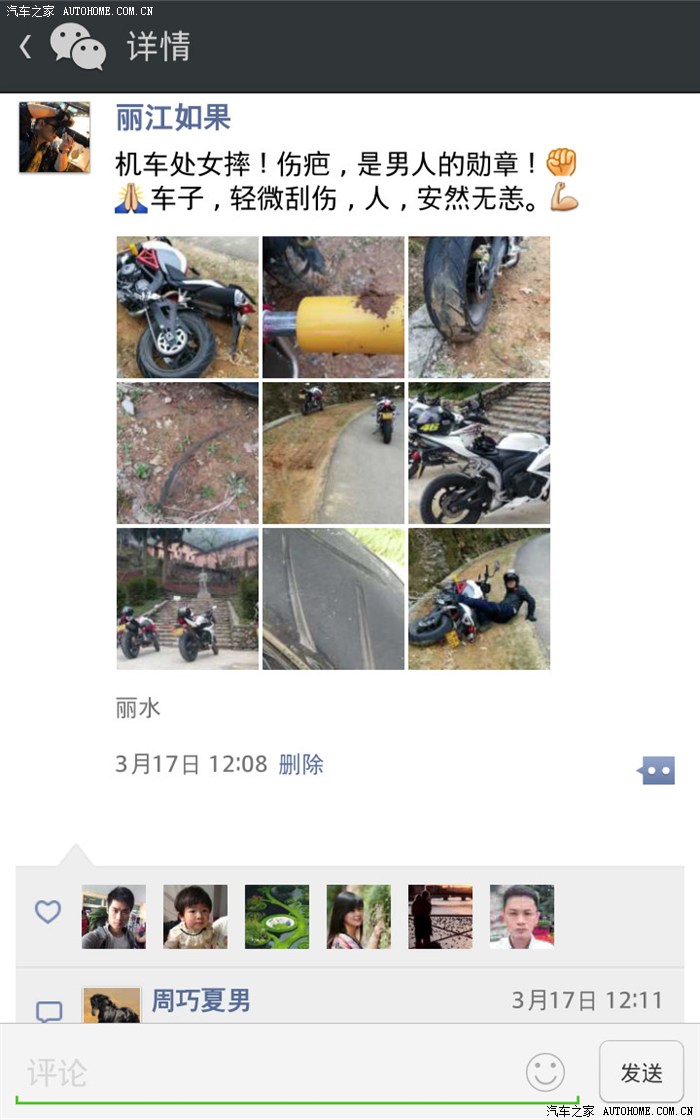Open the emoji picker smiley
The height and width of the screenshot is (1120, 700).
(545, 1073)
